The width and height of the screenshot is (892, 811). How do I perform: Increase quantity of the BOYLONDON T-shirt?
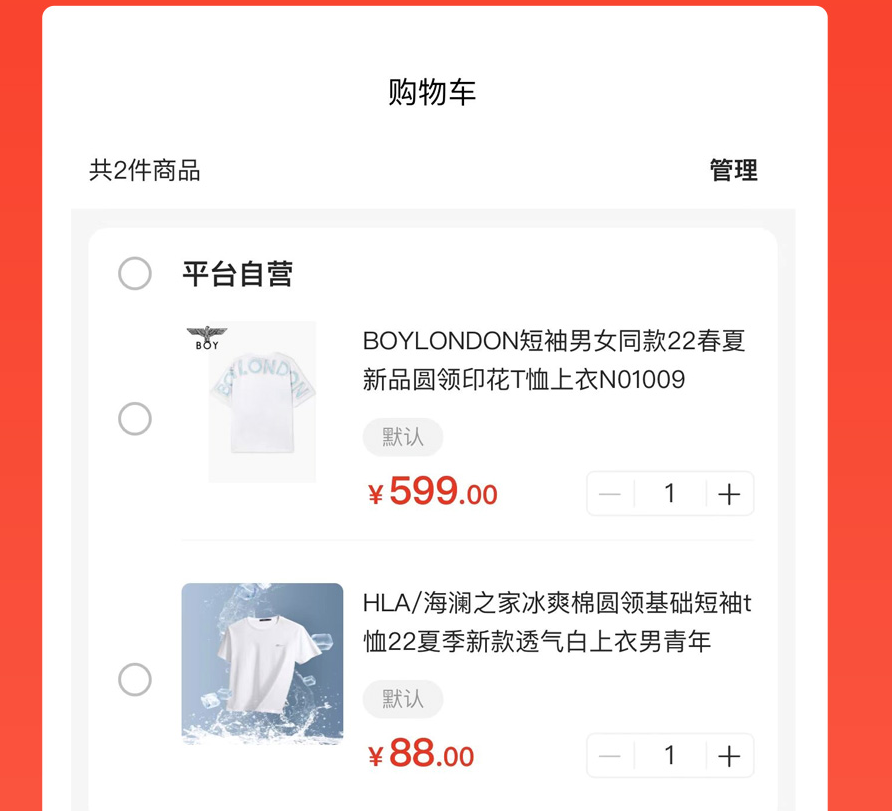[730, 494]
